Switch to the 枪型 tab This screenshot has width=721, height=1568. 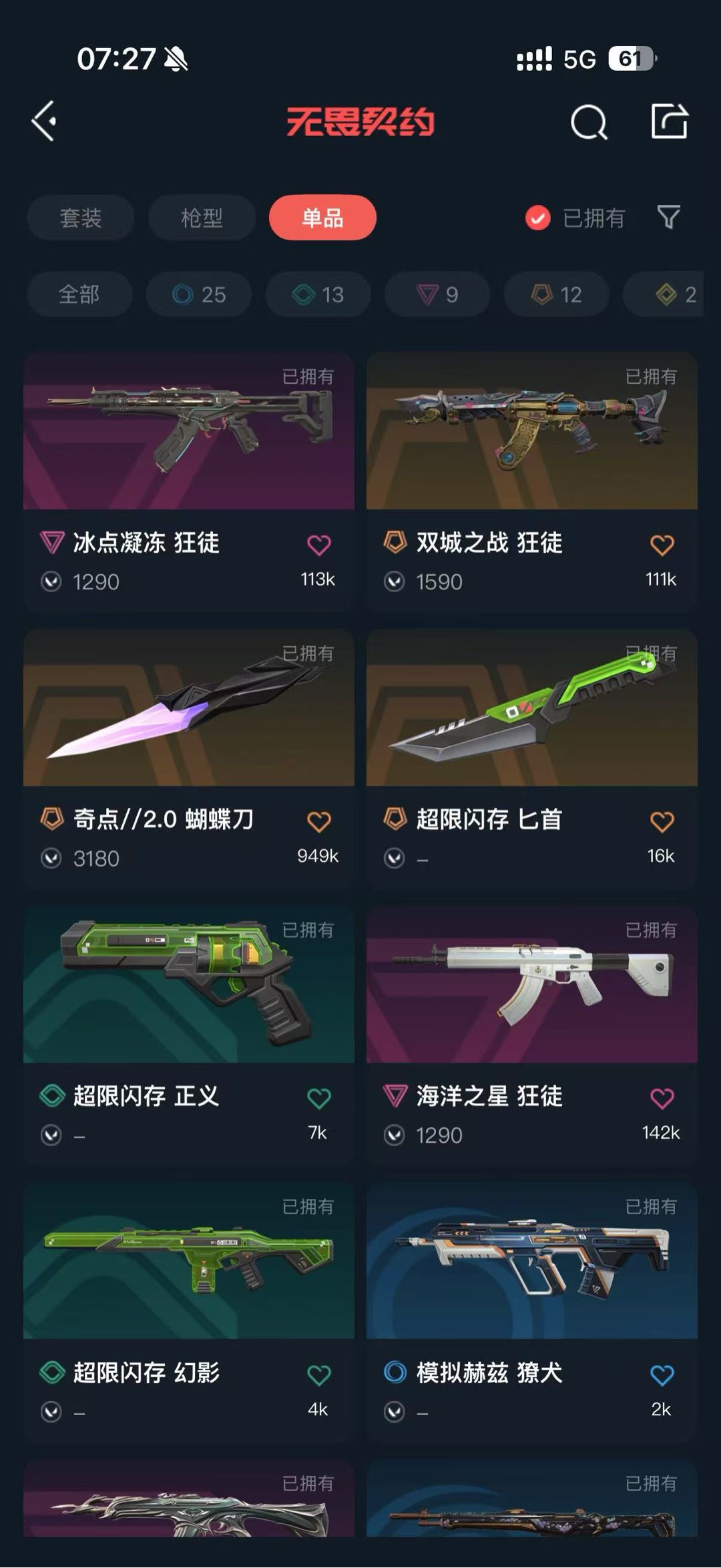coord(202,218)
